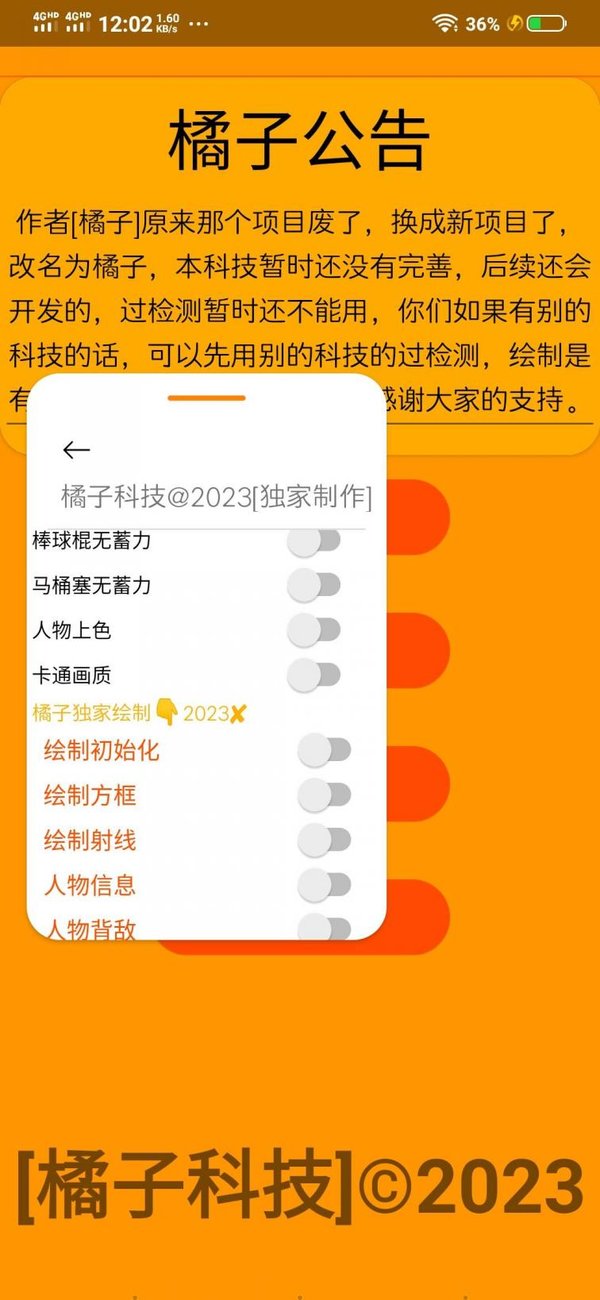Image resolution: width=600 pixels, height=1300 pixels.
Task: Enable the 人物信息 switch
Action: pos(325,885)
